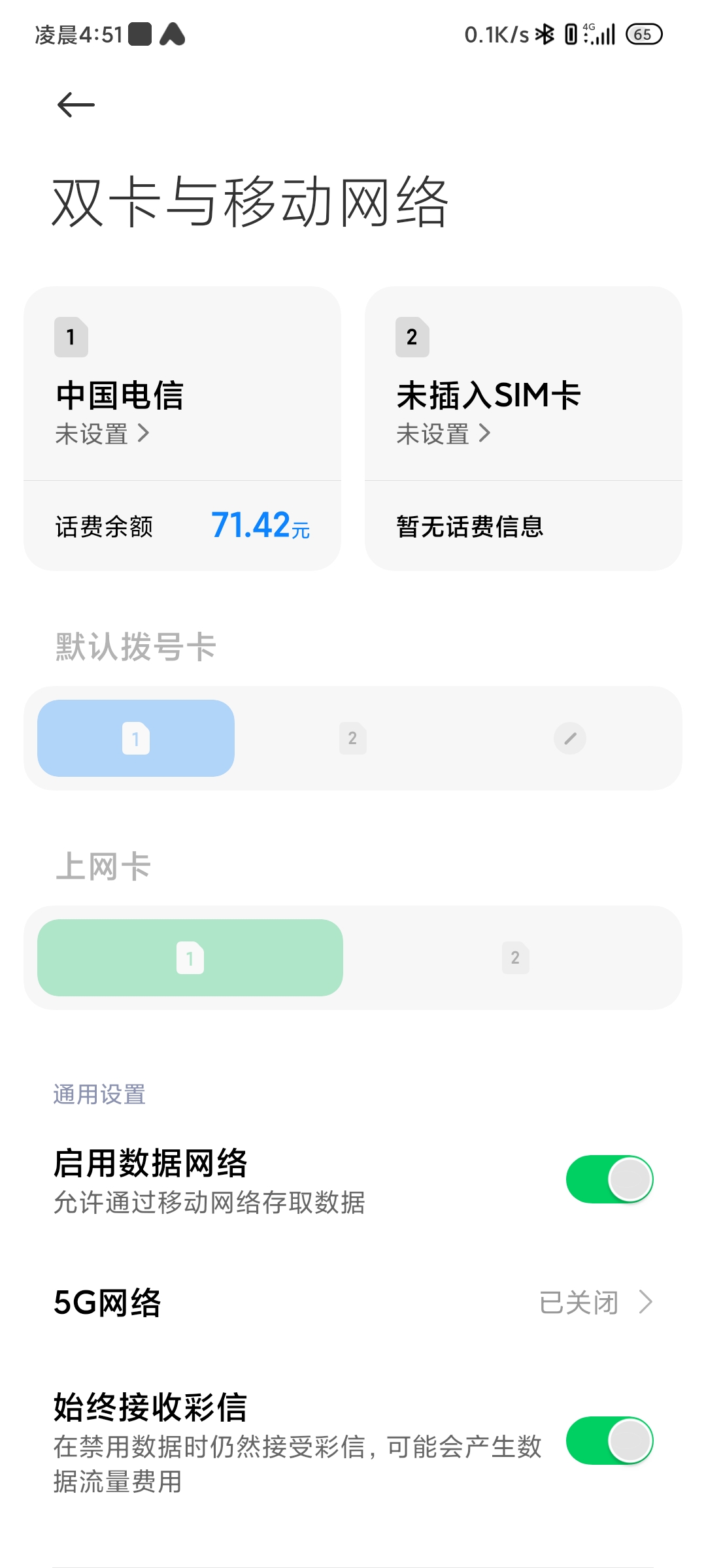Go back using the top arrow
The width and height of the screenshot is (706, 1568).
click(x=76, y=105)
